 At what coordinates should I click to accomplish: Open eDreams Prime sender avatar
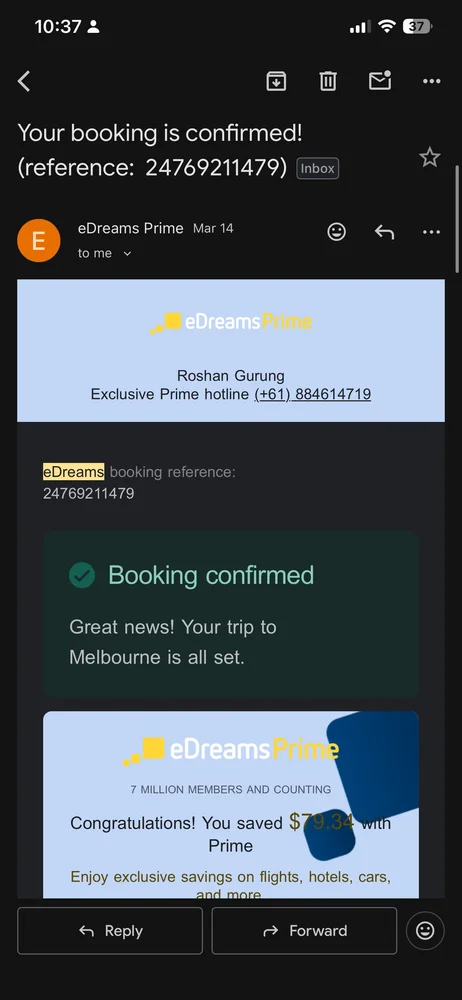coord(38,240)
